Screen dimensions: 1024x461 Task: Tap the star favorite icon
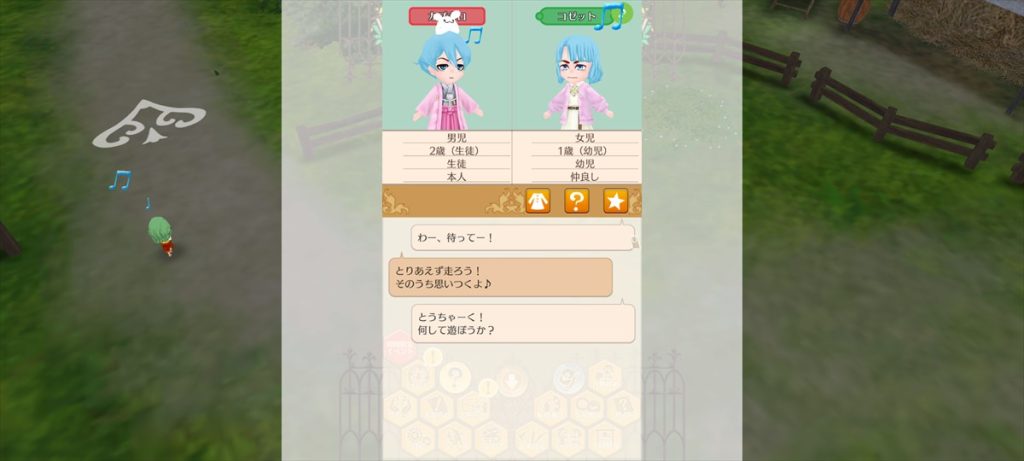[615, 201]
